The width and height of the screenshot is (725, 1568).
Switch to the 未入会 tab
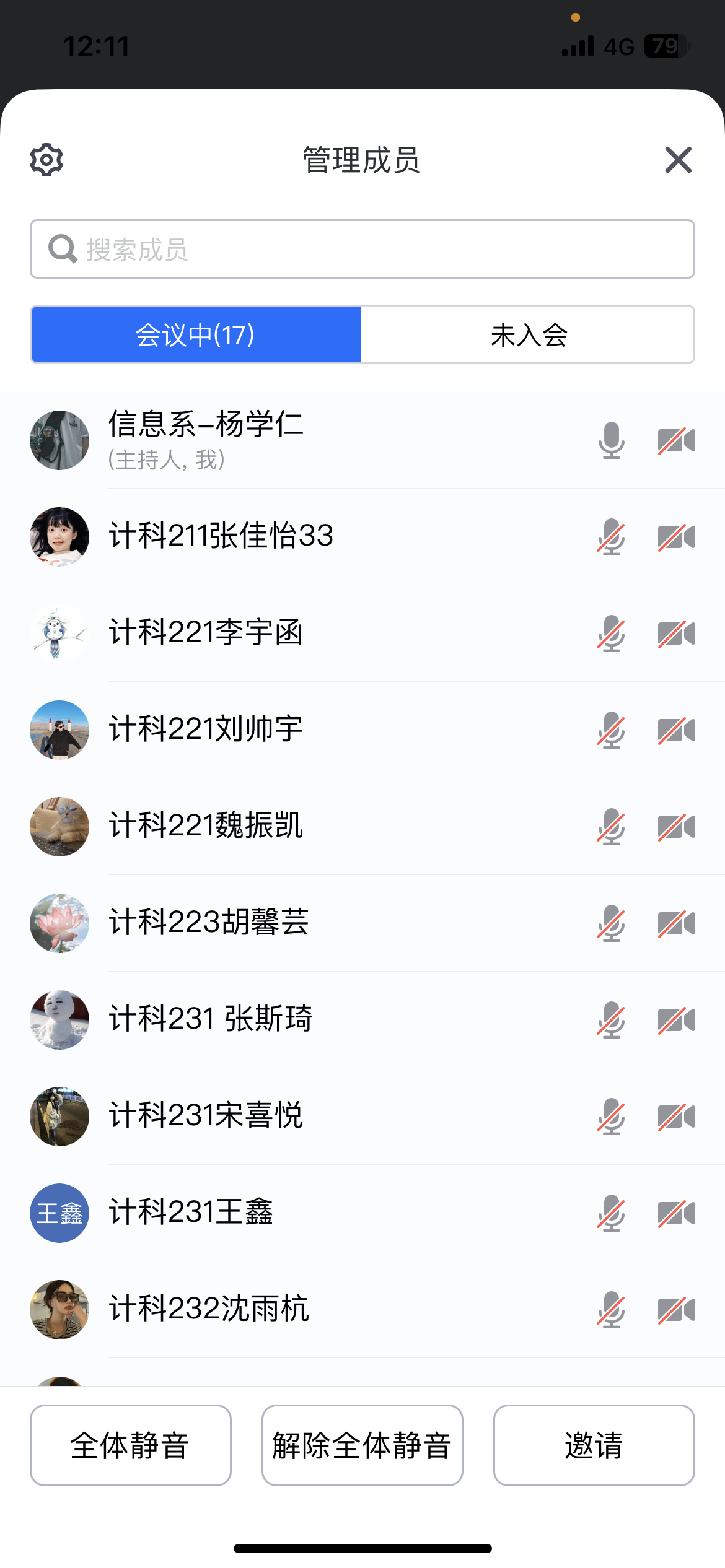[528, 334]
